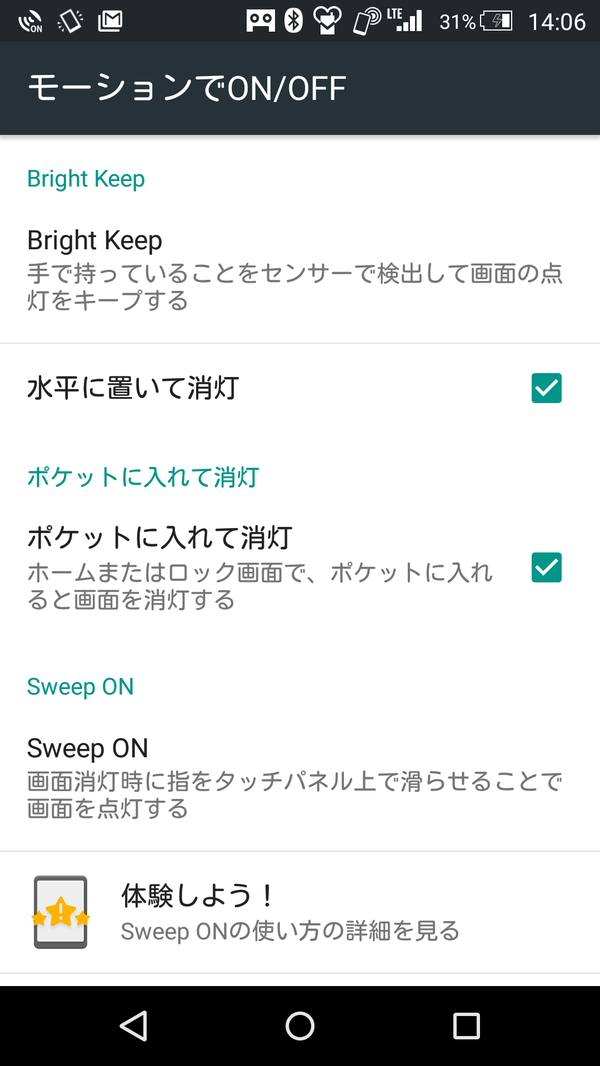600x1066 pixels.
Task: Go to the home screen
Action: 300,1025
